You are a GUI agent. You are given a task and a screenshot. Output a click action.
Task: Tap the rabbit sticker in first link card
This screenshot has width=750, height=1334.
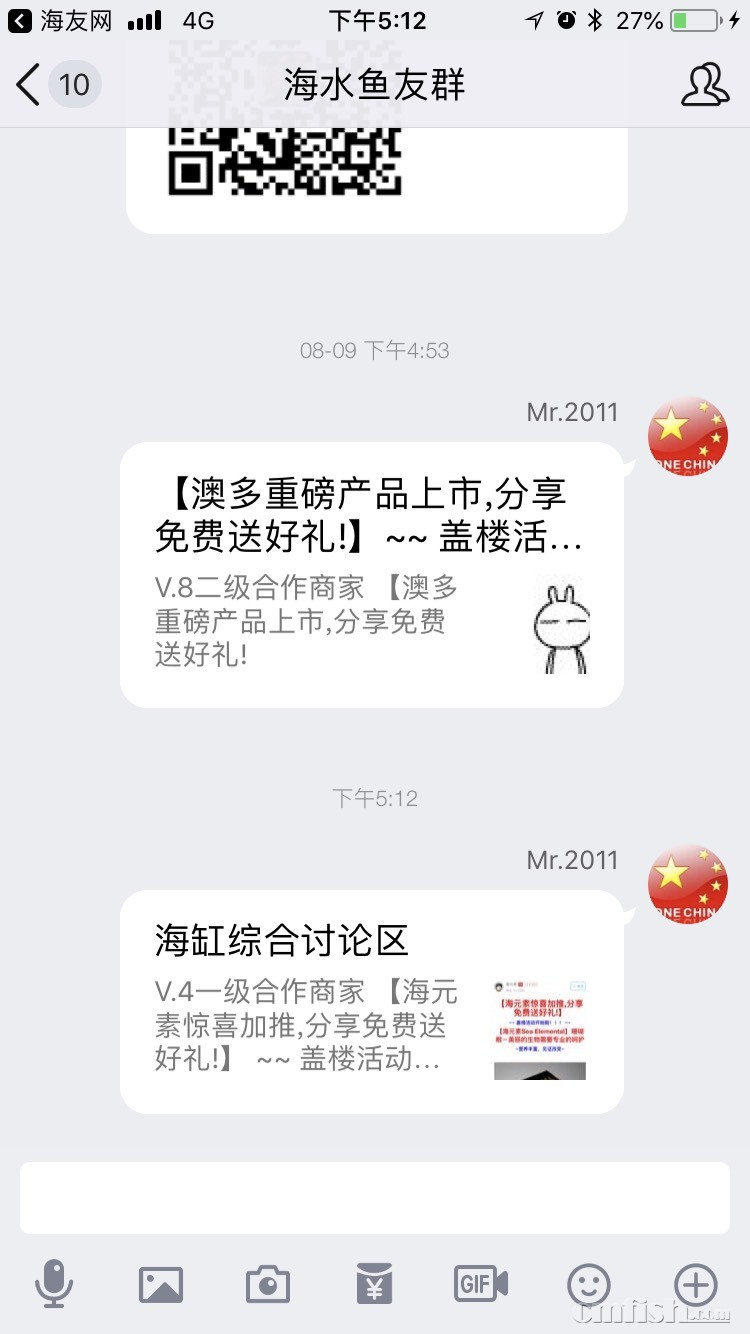tap(562, 622)
